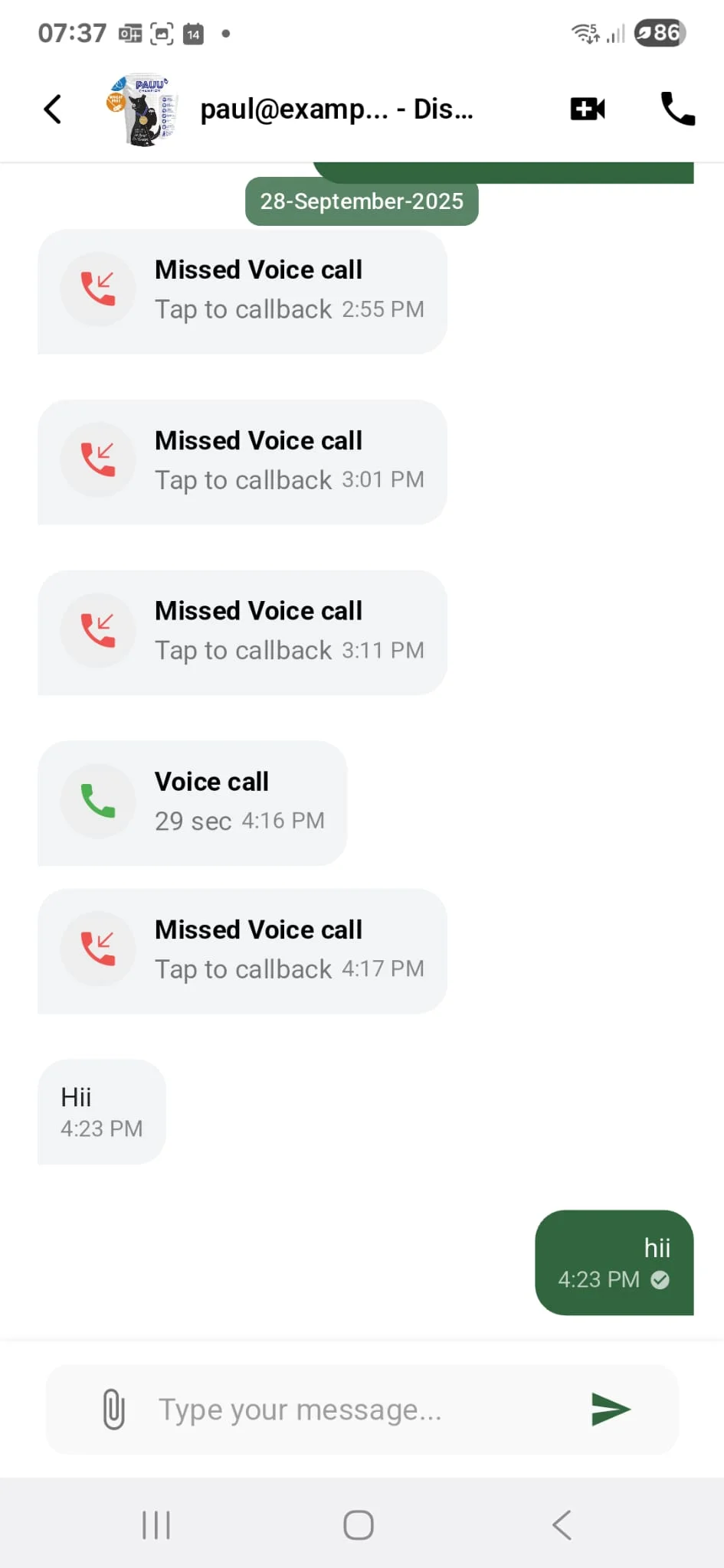Attach a file with the paperclip icon
The width and height of the screenshot is (724, 1568).
[x=113, y=1409]
